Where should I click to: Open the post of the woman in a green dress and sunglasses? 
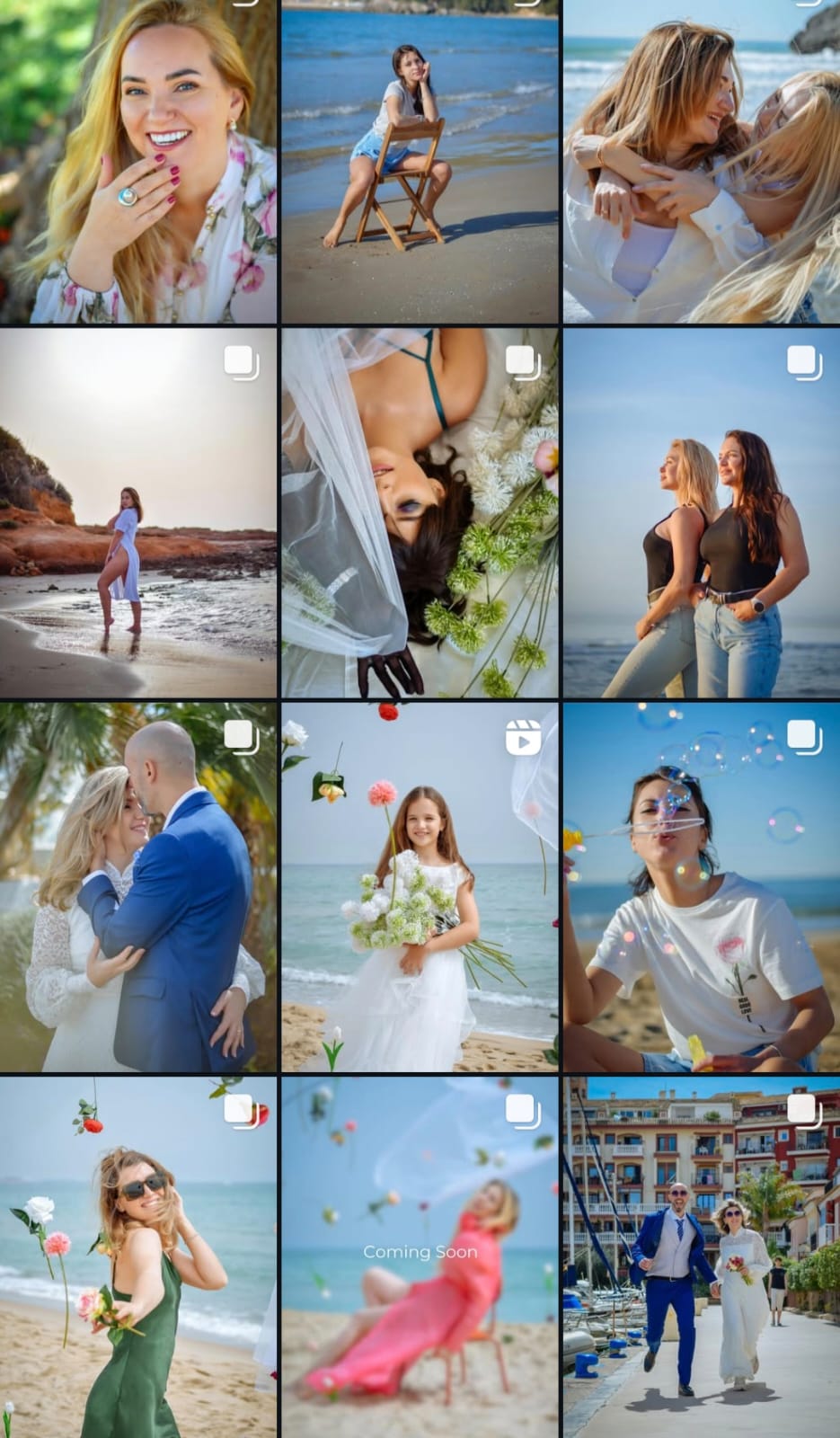(x=138, y=1258)
